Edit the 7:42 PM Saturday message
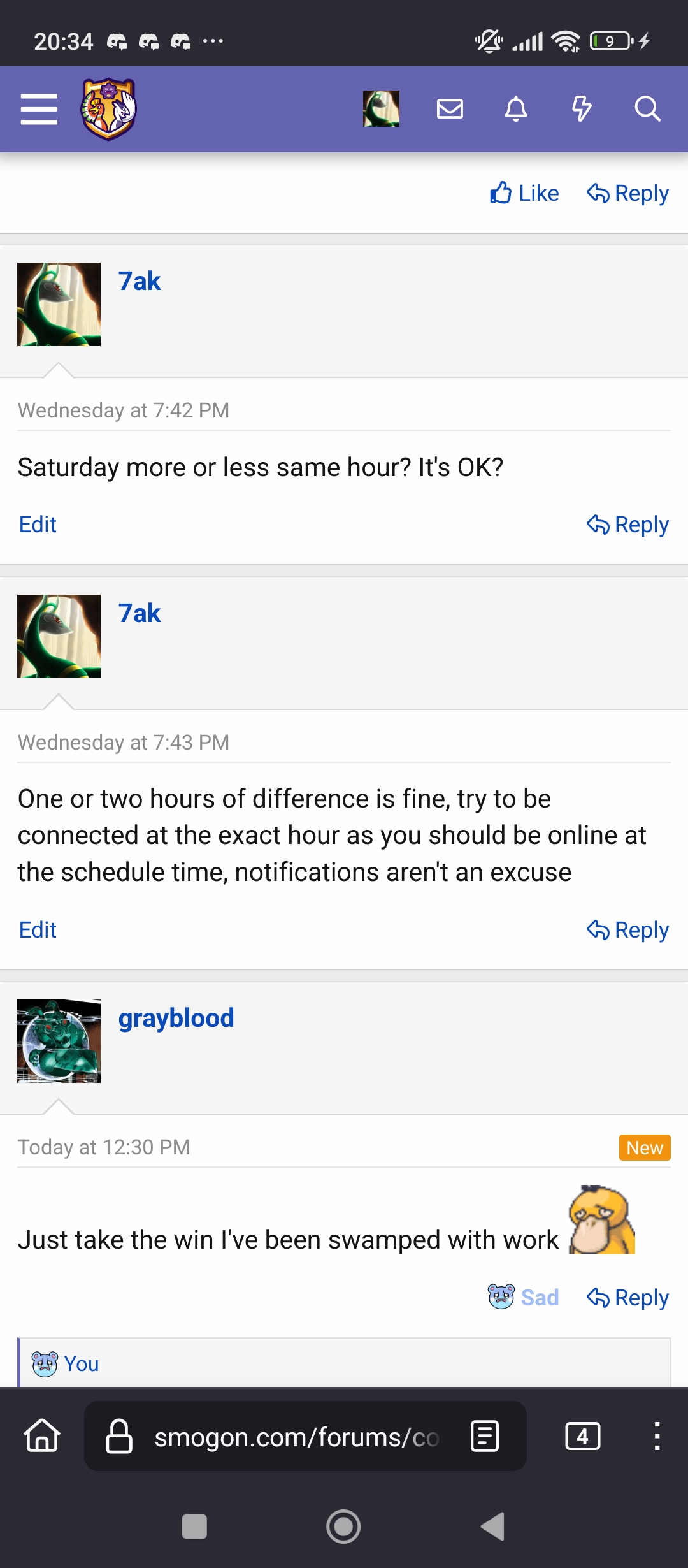 38,525
